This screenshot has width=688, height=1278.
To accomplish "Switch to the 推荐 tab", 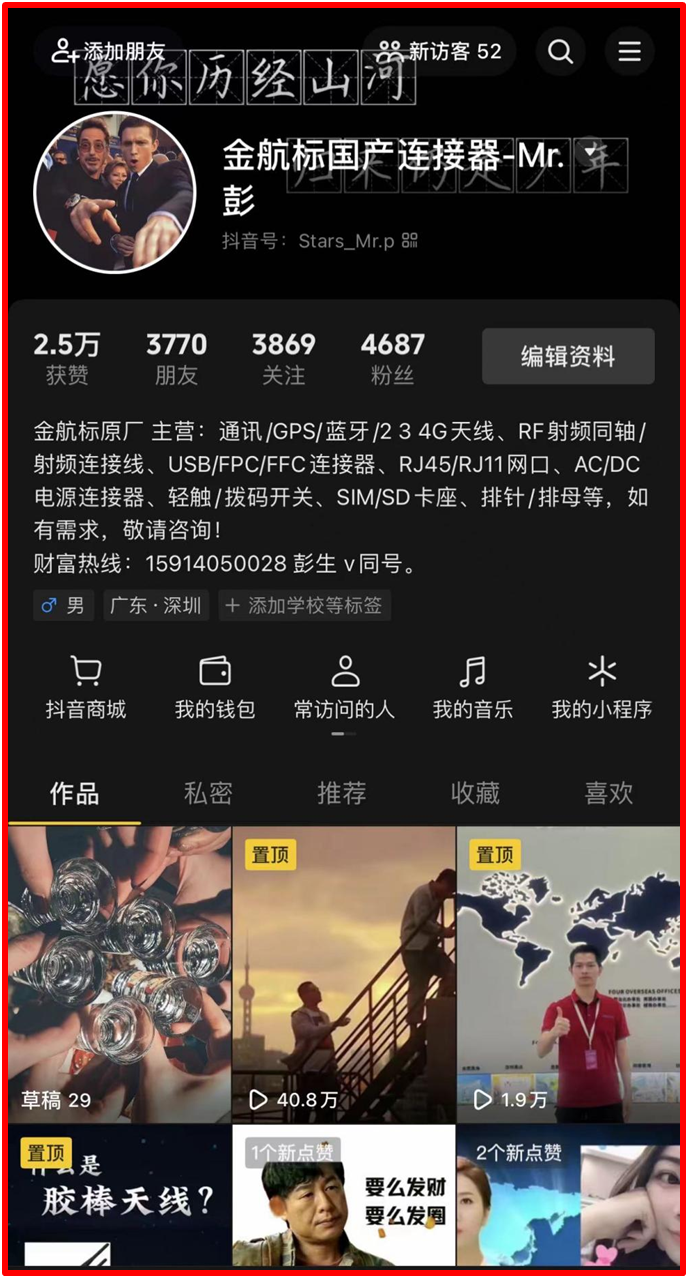I will (342, 794).
